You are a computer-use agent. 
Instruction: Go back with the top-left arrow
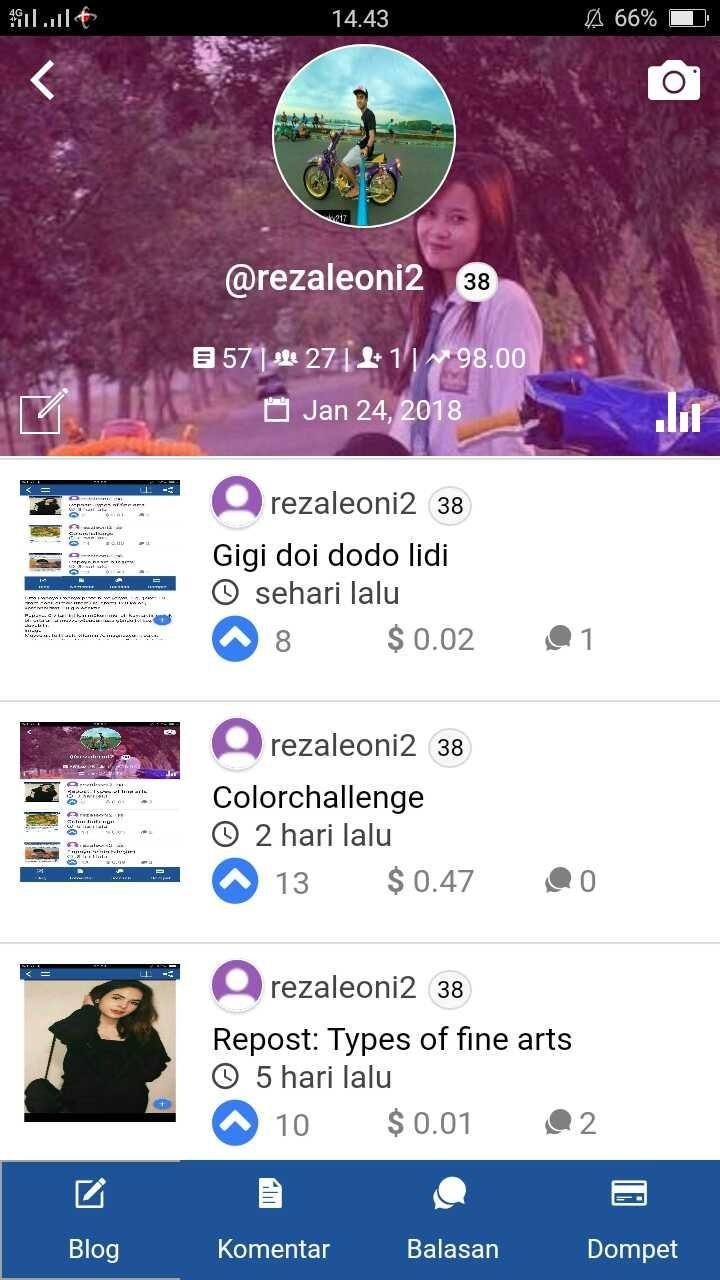pyautogui.click(x=42, y=80)
